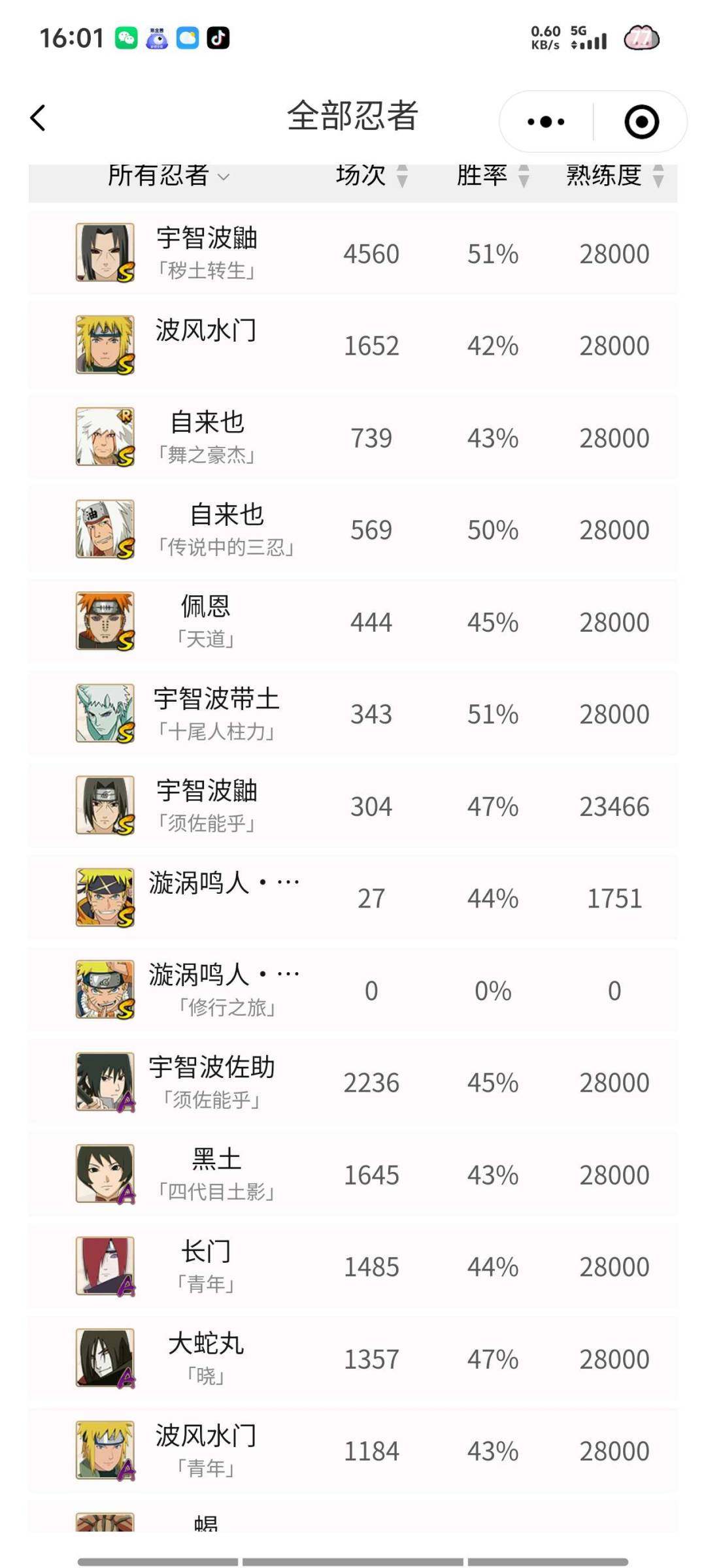Screen dimensions: 706x1568
Task: View 波风水门「青年」row
Action: coord(353,1450)
